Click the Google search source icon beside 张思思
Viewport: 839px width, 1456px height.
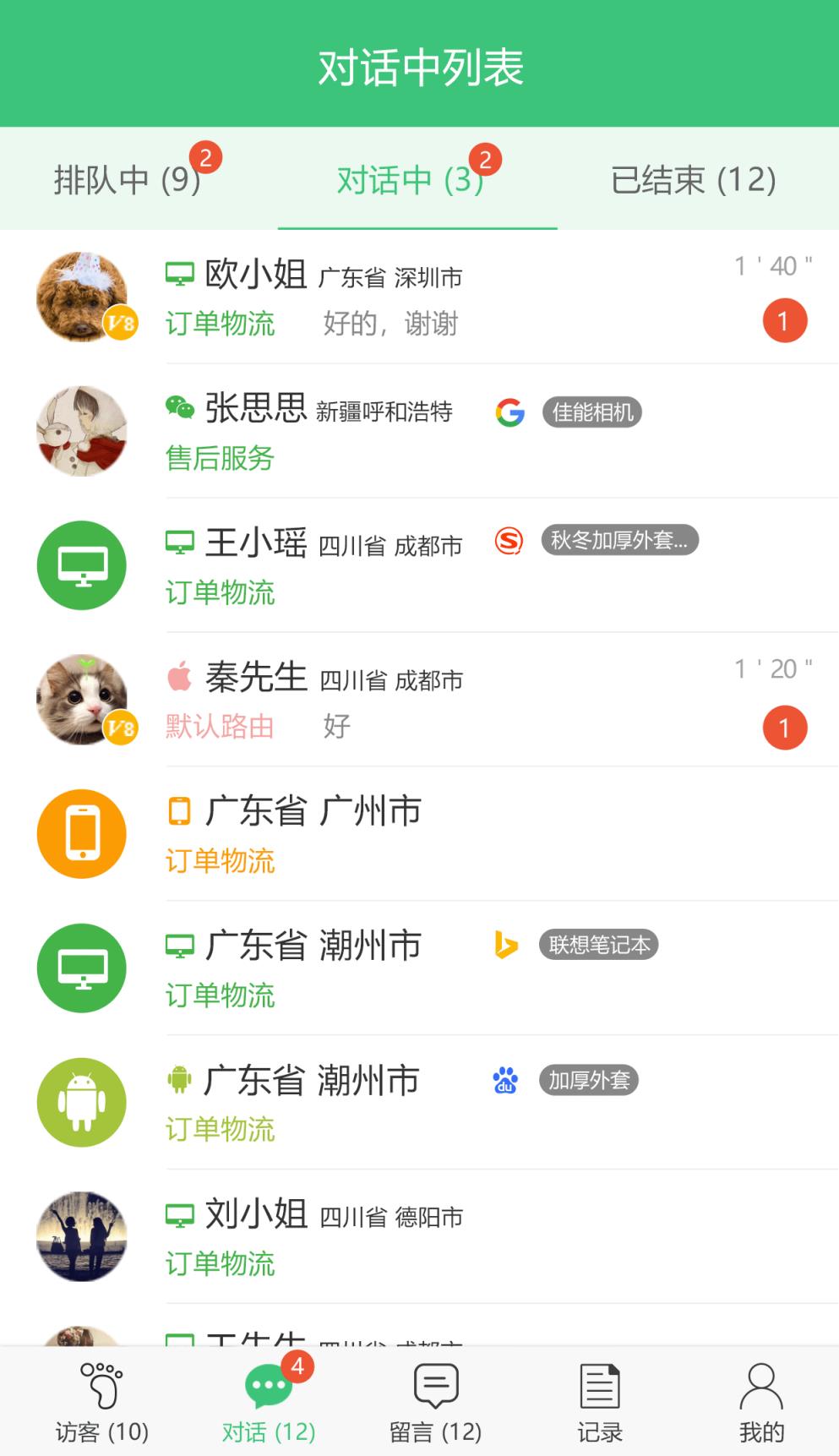tap(509, 412)
